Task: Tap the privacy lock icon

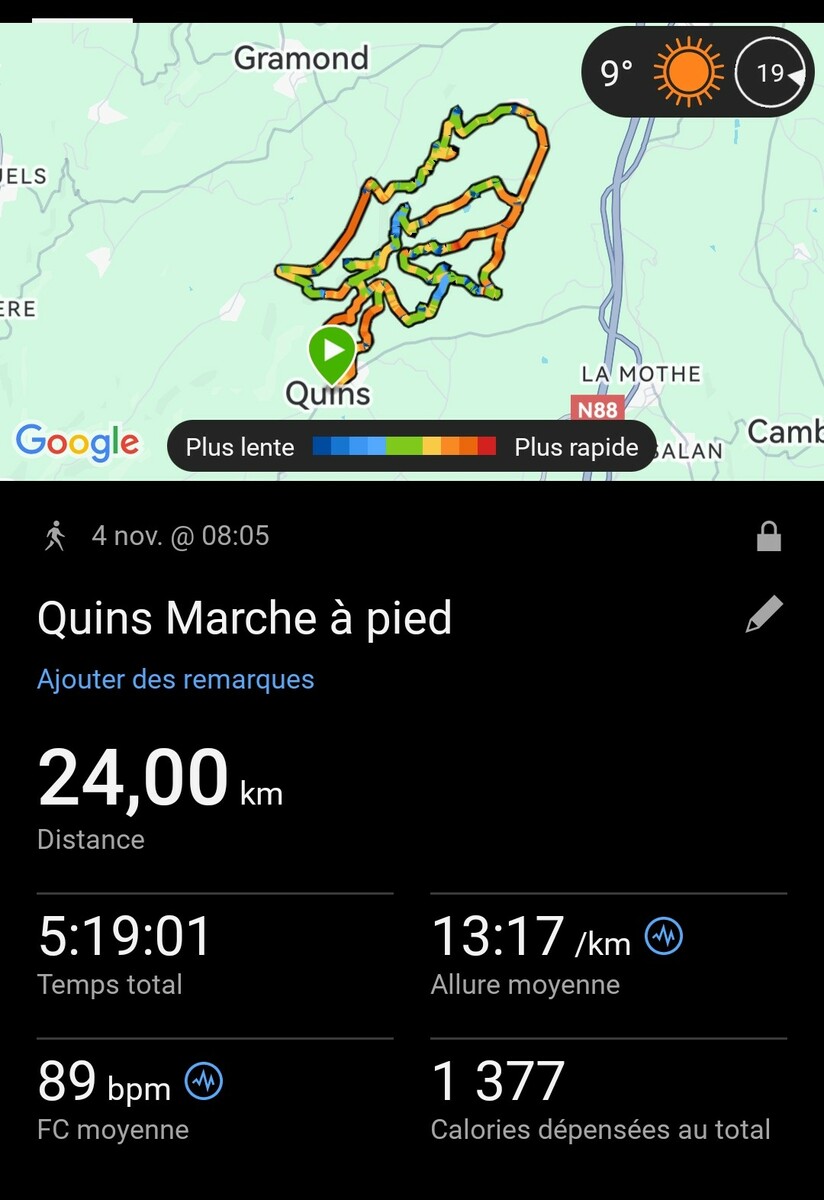Action: tap(768, 537)
